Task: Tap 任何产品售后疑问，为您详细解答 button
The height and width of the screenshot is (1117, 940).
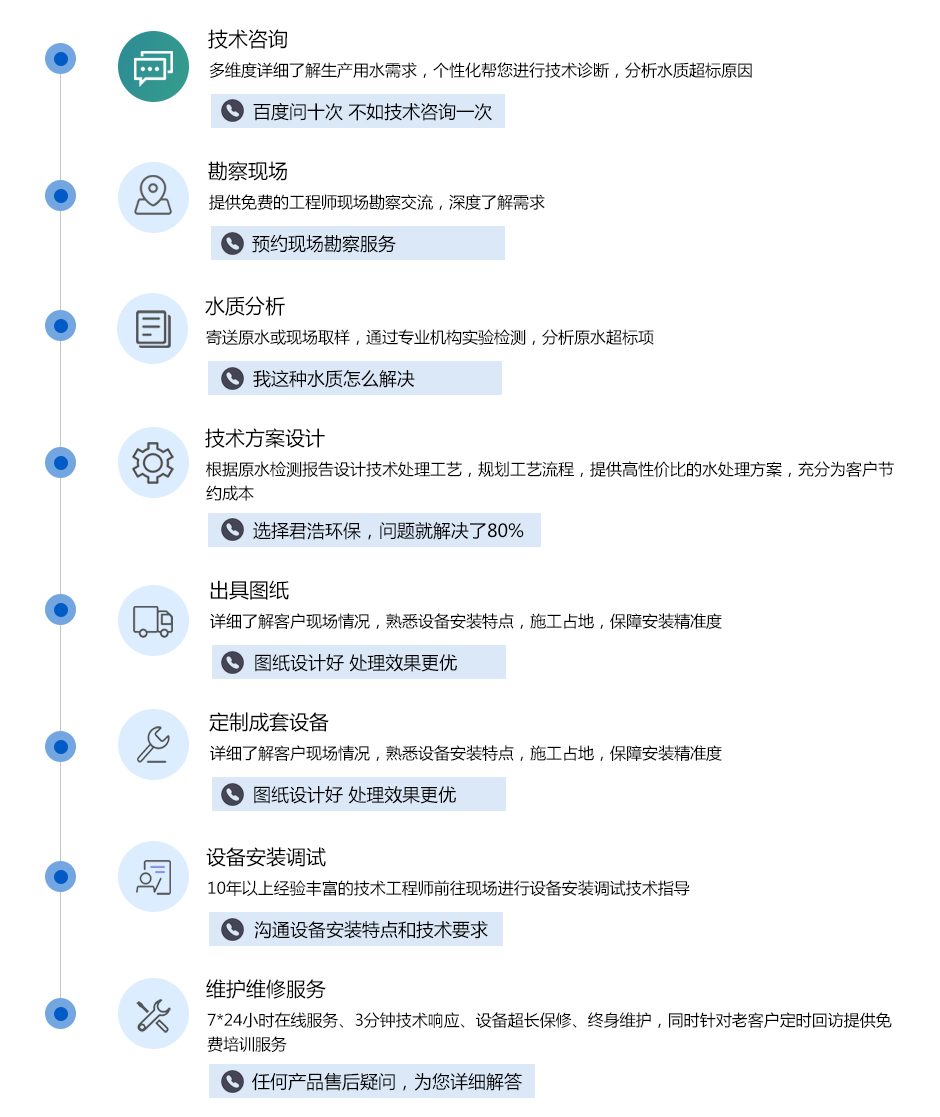Action: (x=371, y=1081)
